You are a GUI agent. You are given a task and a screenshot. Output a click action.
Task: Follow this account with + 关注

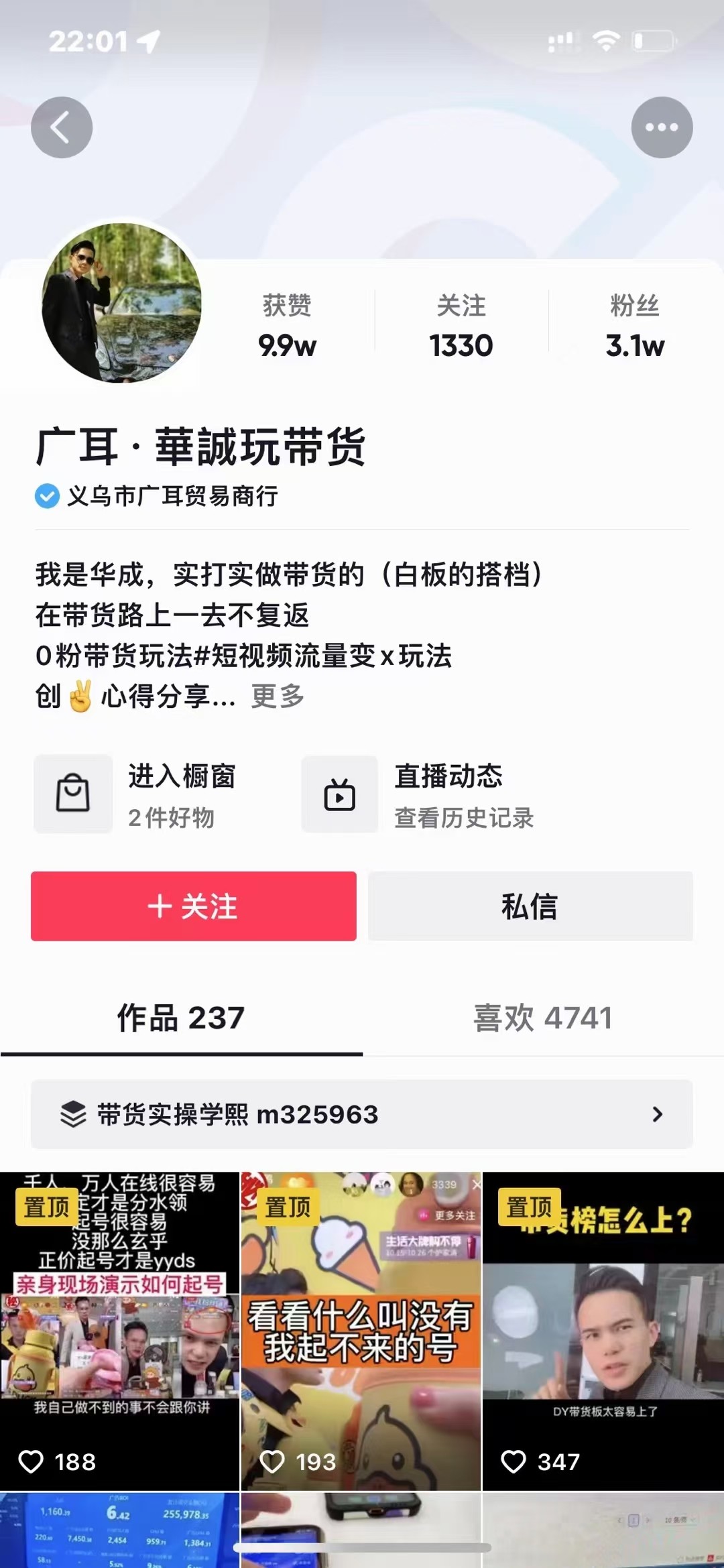pos(194,906)
